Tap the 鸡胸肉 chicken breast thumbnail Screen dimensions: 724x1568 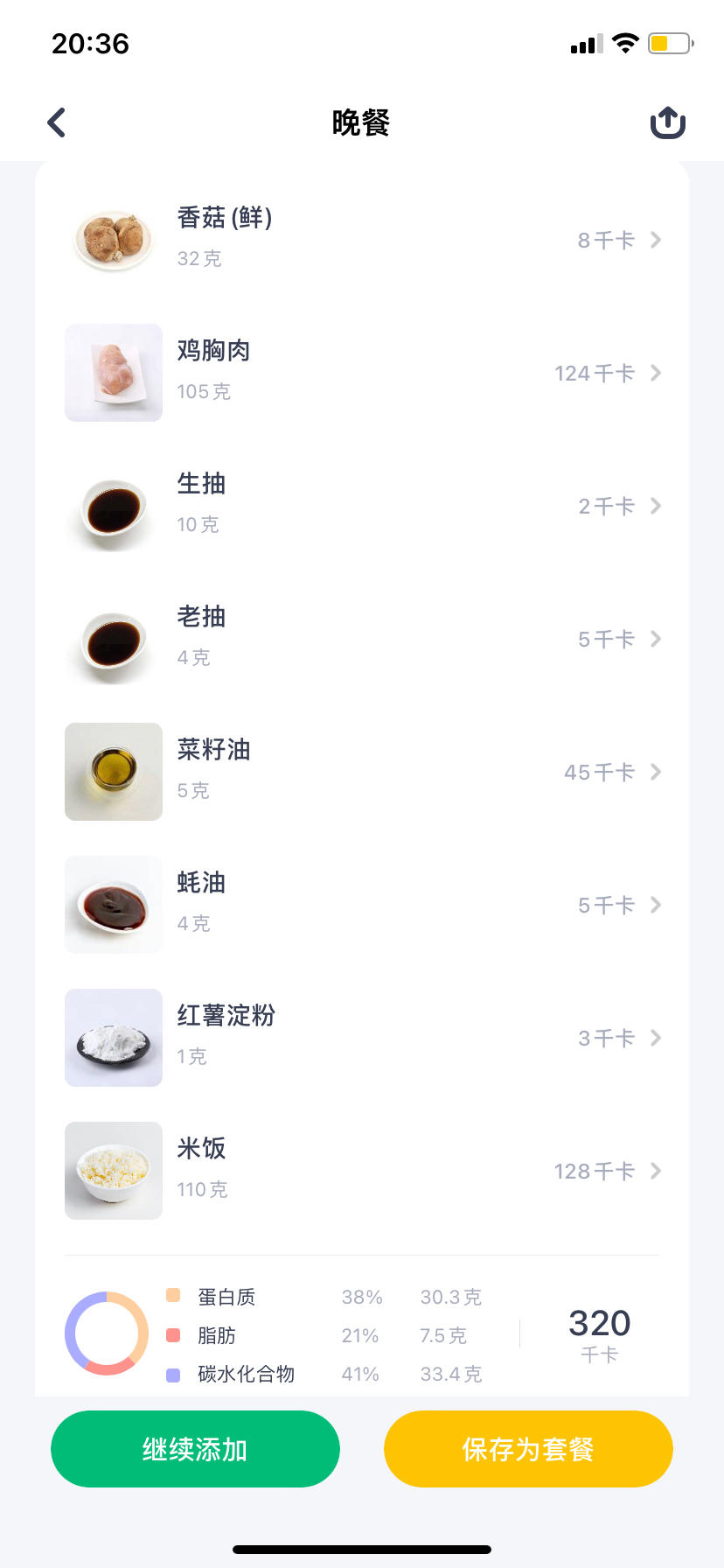click(x=113, y=373)
